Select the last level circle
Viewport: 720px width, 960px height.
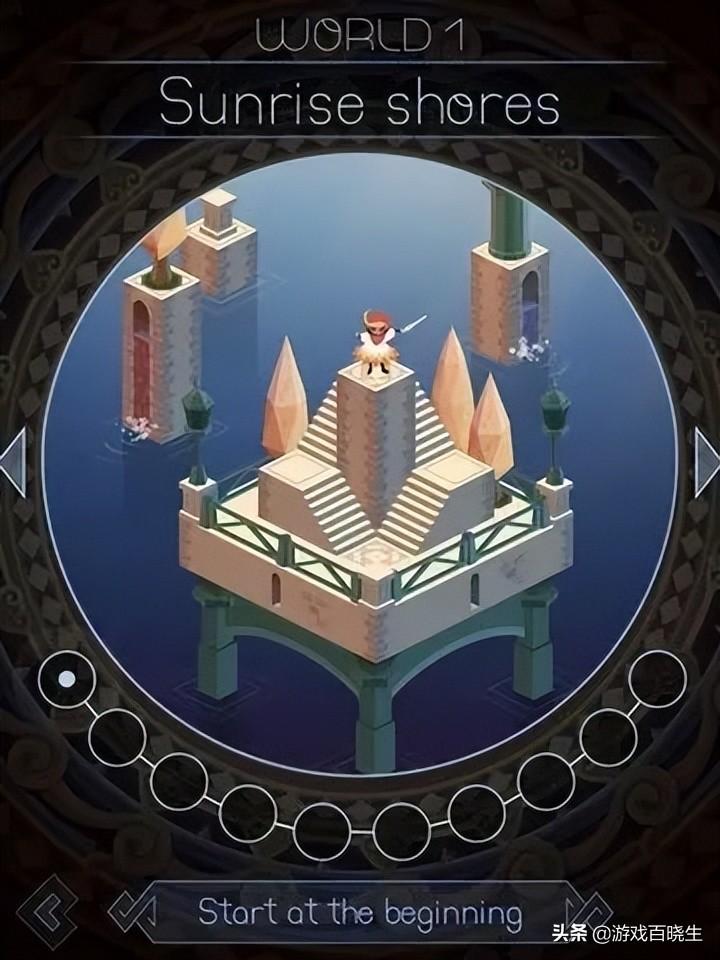[x=658, y=678]
